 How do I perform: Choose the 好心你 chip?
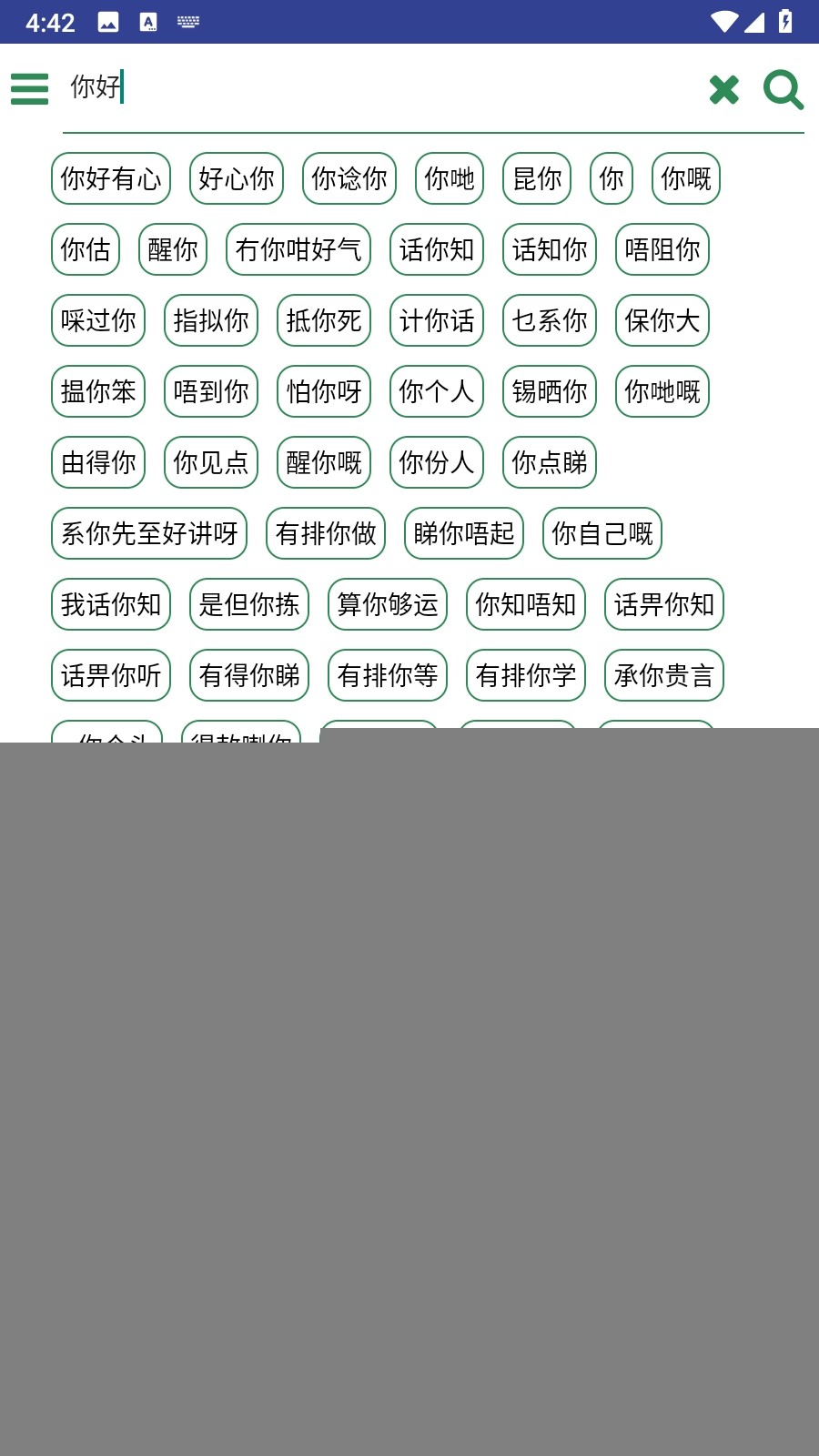point(237,178)
